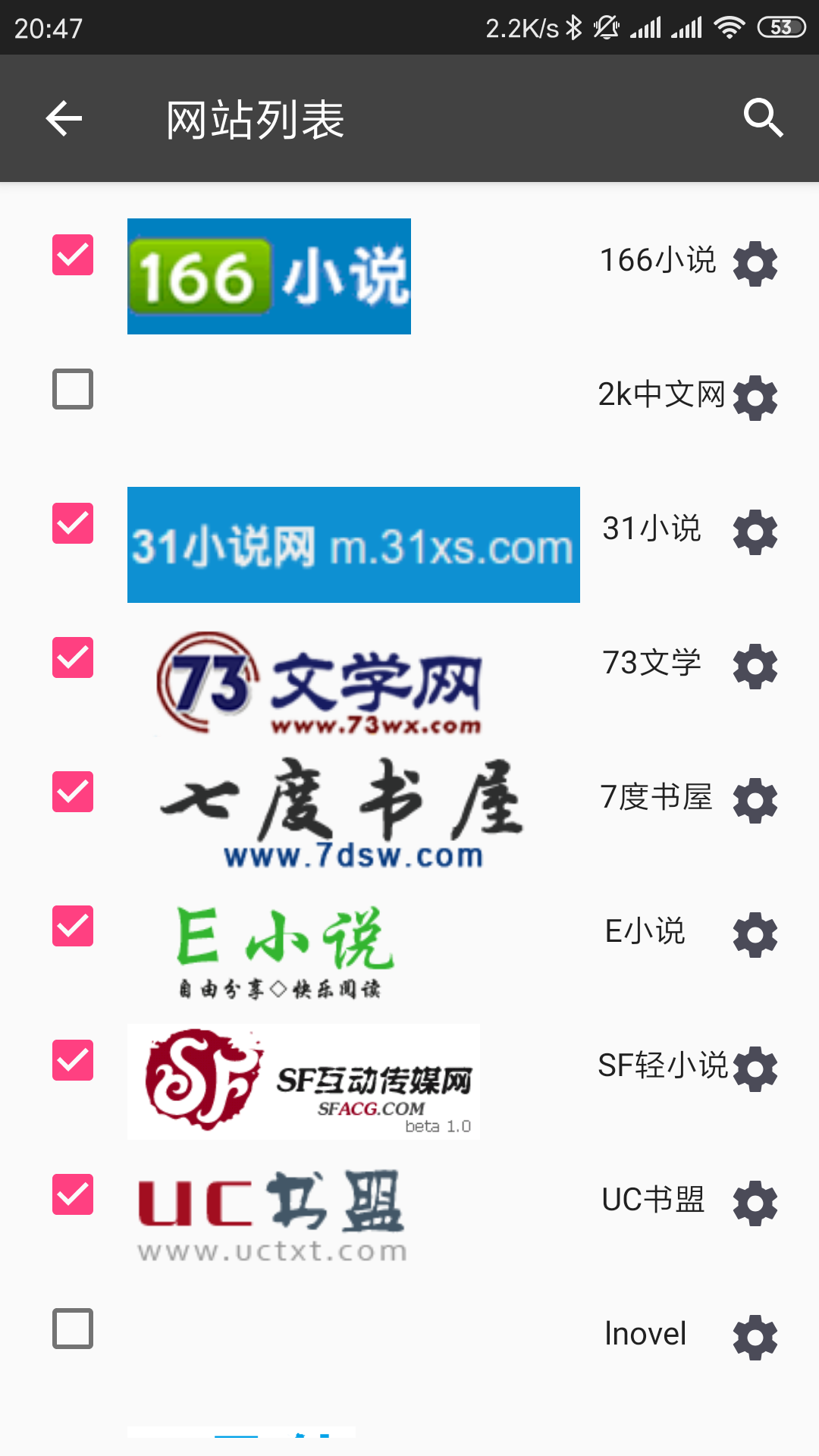This screenshot has height=1456, width=819.
Task: Uncheck the 166小说 checkbox
Action: coord(73,255)
